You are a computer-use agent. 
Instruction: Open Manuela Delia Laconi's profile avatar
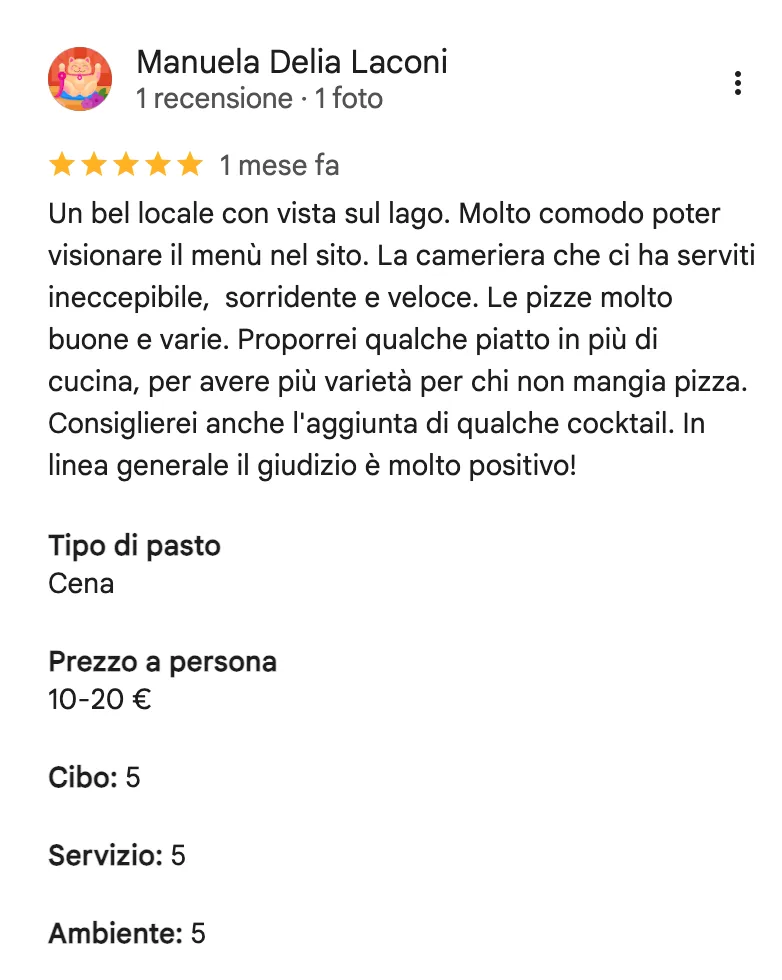click(80, 79)
